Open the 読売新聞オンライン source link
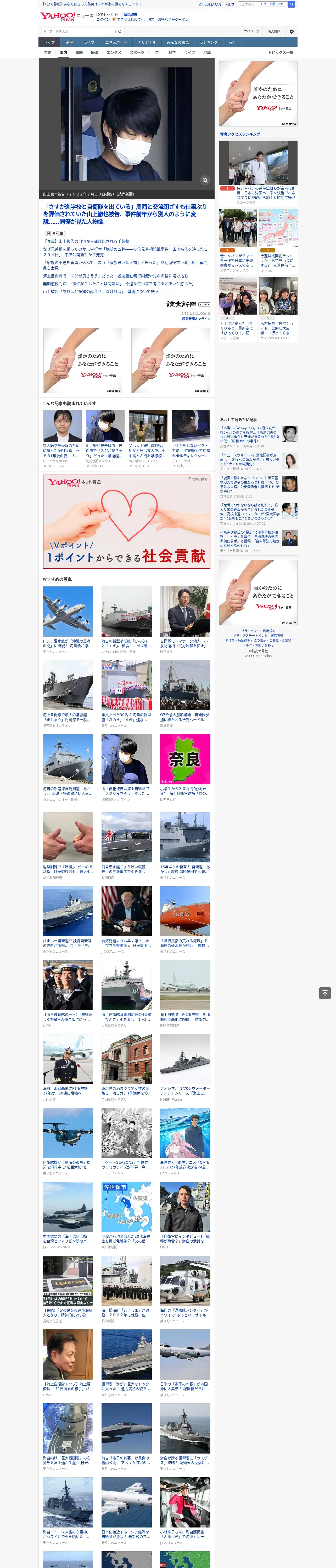 (196, 318)
